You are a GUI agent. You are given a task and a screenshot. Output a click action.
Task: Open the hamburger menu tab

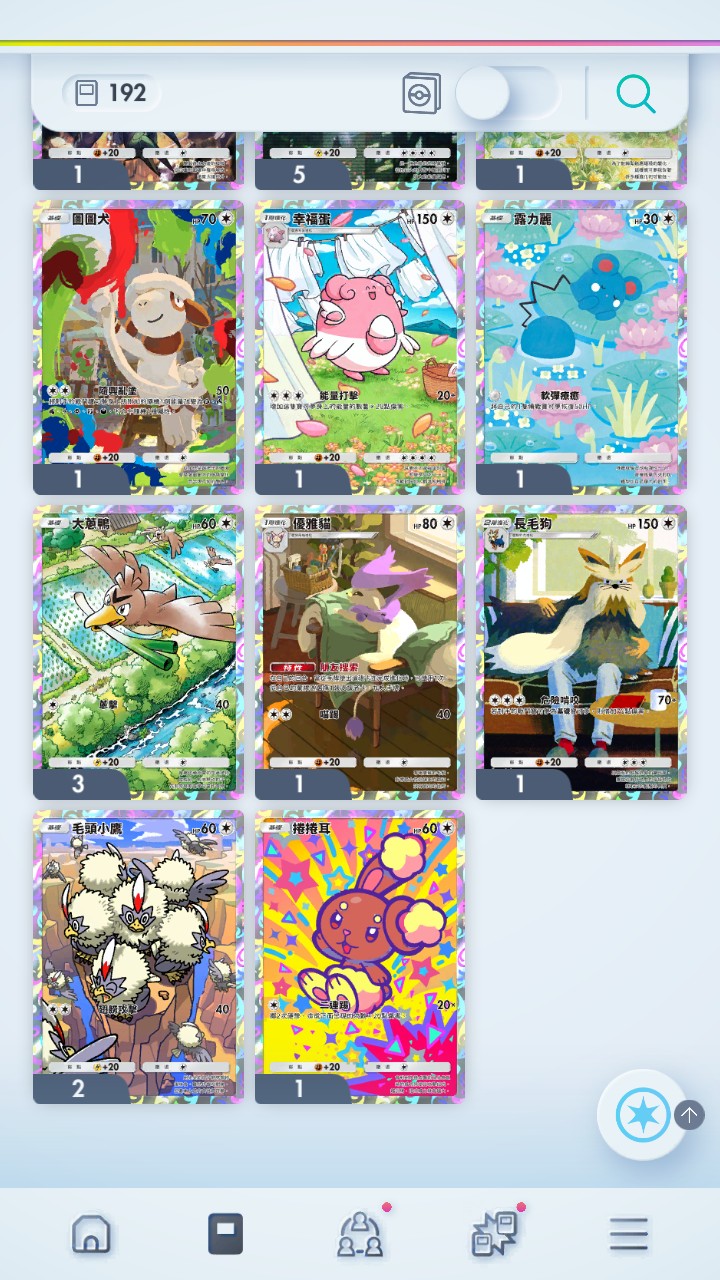point(629,1235)
